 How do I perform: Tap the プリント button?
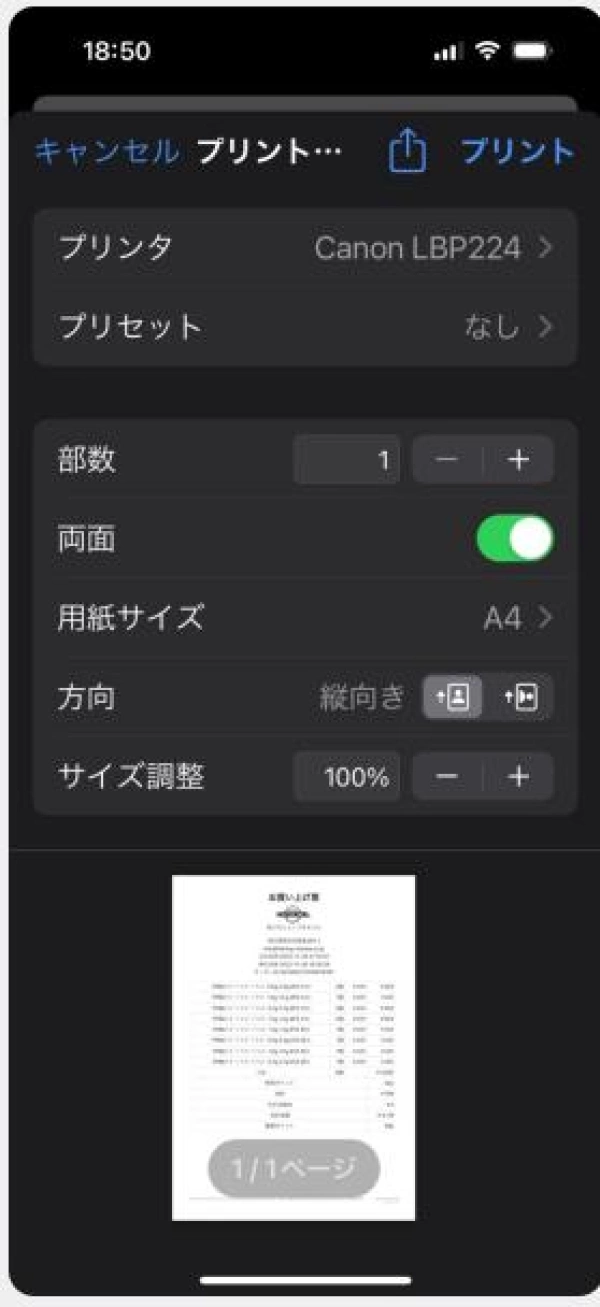pos(517,152)
